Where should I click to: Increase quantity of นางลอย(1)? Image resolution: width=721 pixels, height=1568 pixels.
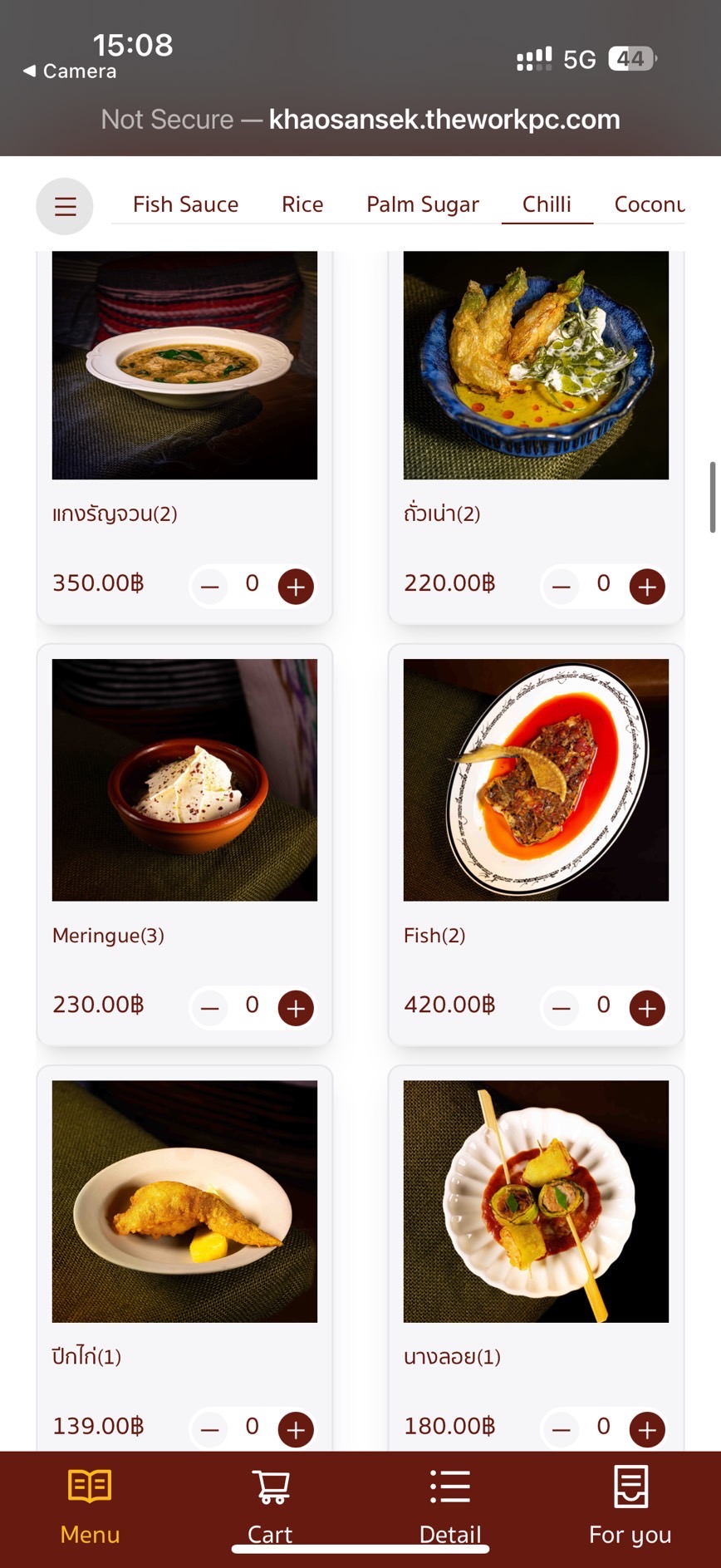647,1428
